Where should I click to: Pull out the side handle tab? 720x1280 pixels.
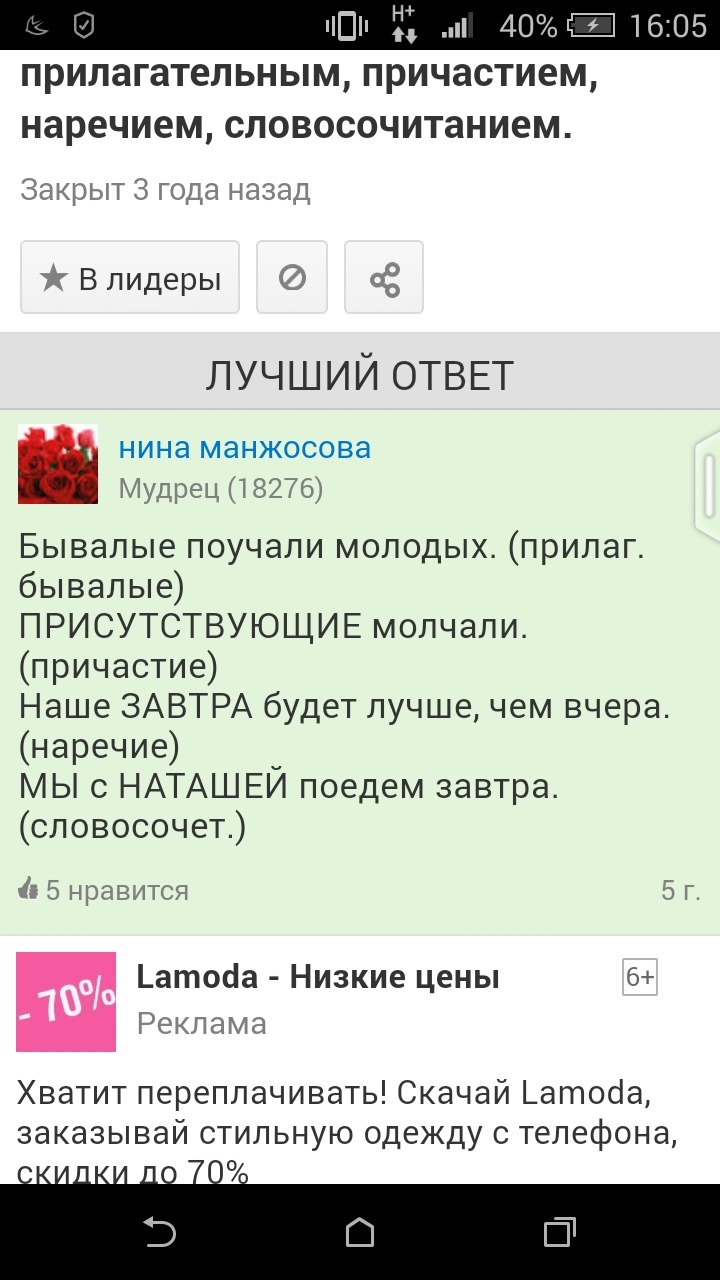[x=708, y=485]
